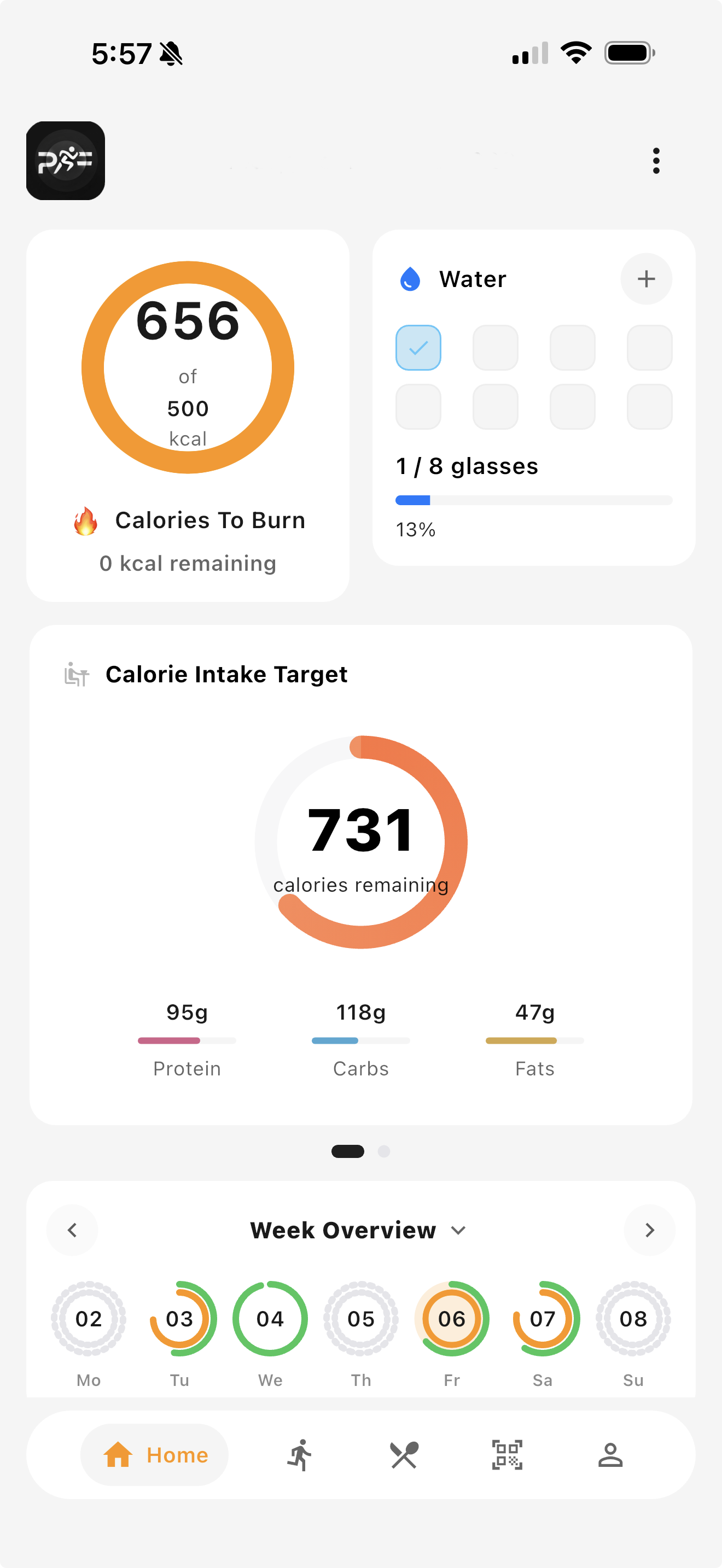
Task: Advance to next week with right chevron
Action: pos(650,1230)
